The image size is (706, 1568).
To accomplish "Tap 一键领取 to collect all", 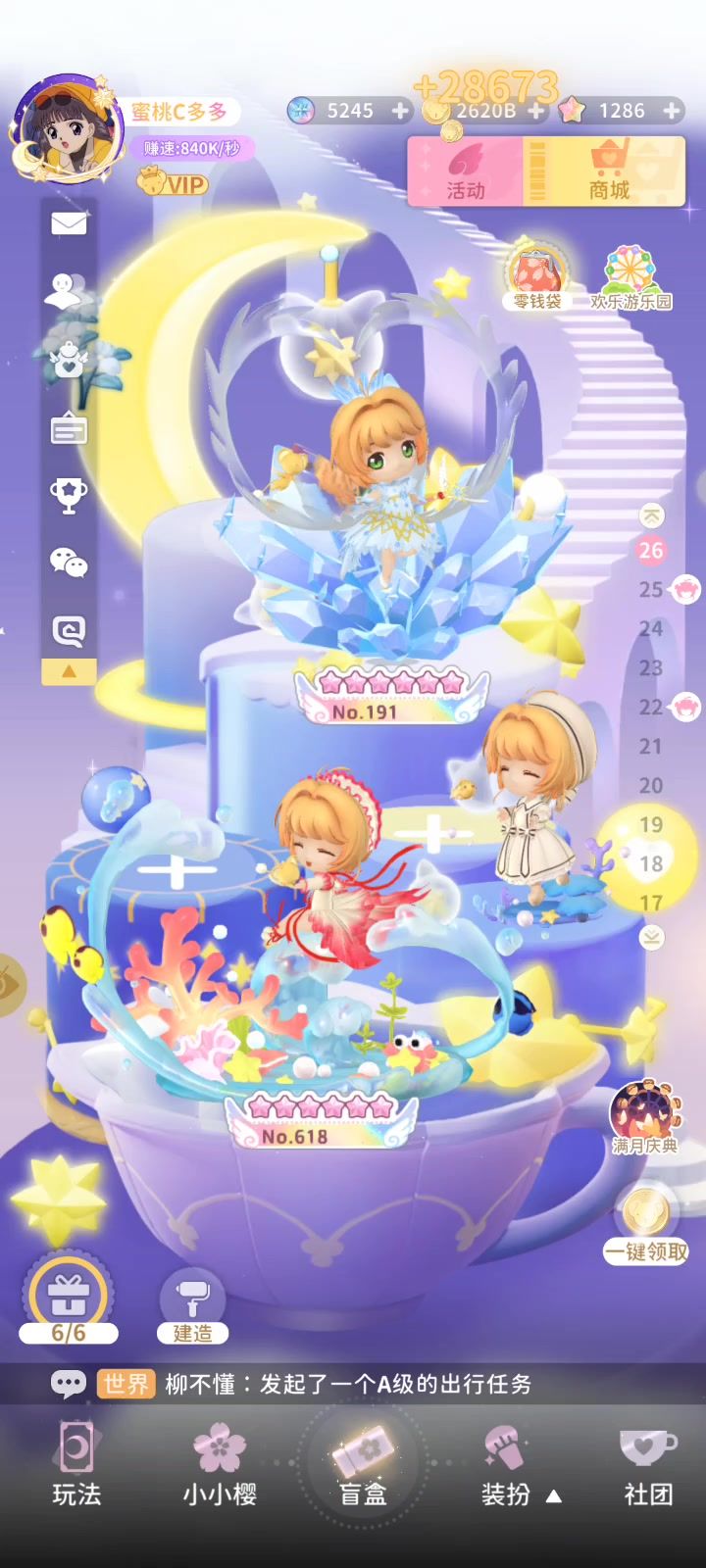I will (646, 1225).
